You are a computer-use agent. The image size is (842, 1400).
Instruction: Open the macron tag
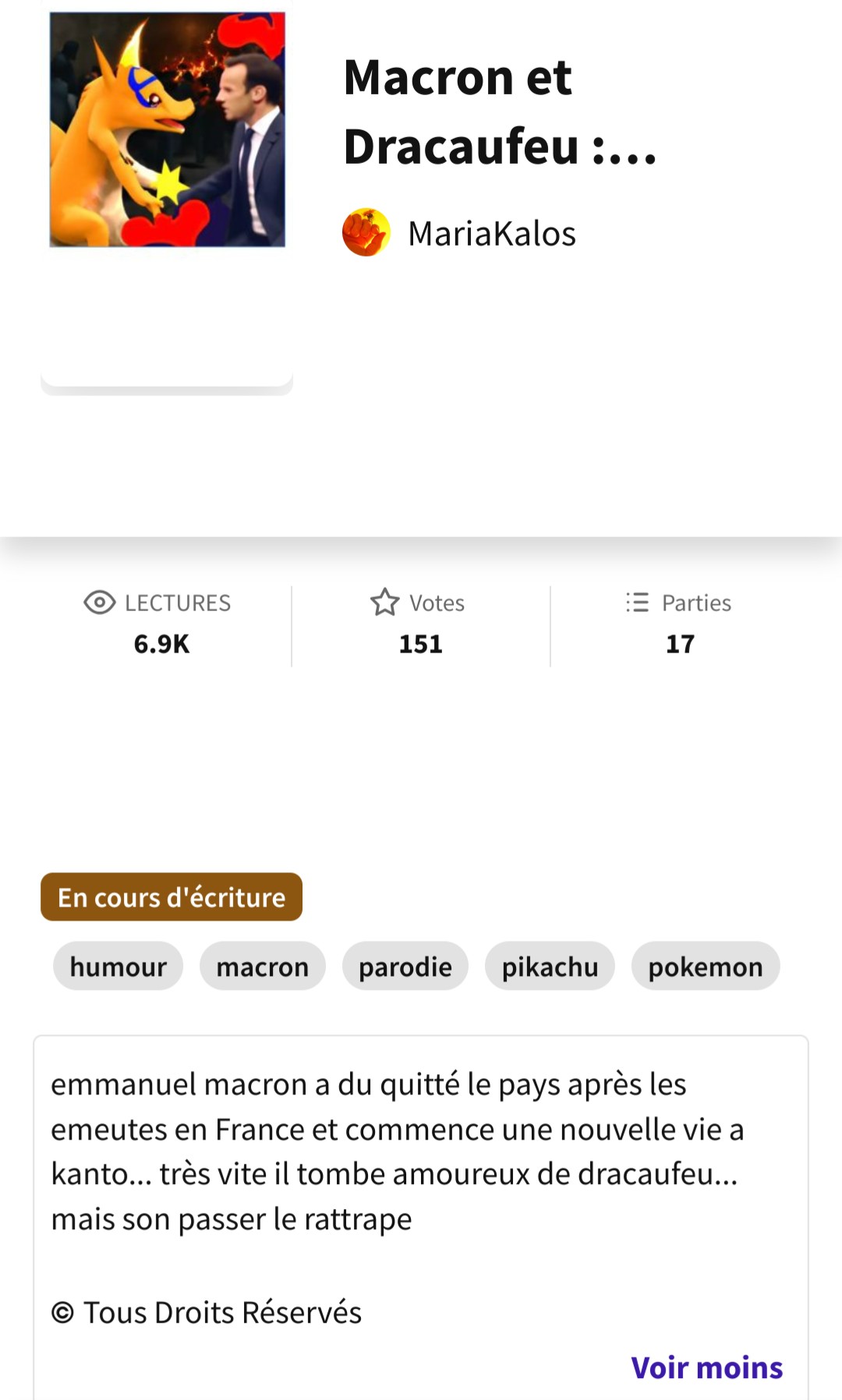pos(262,966)
